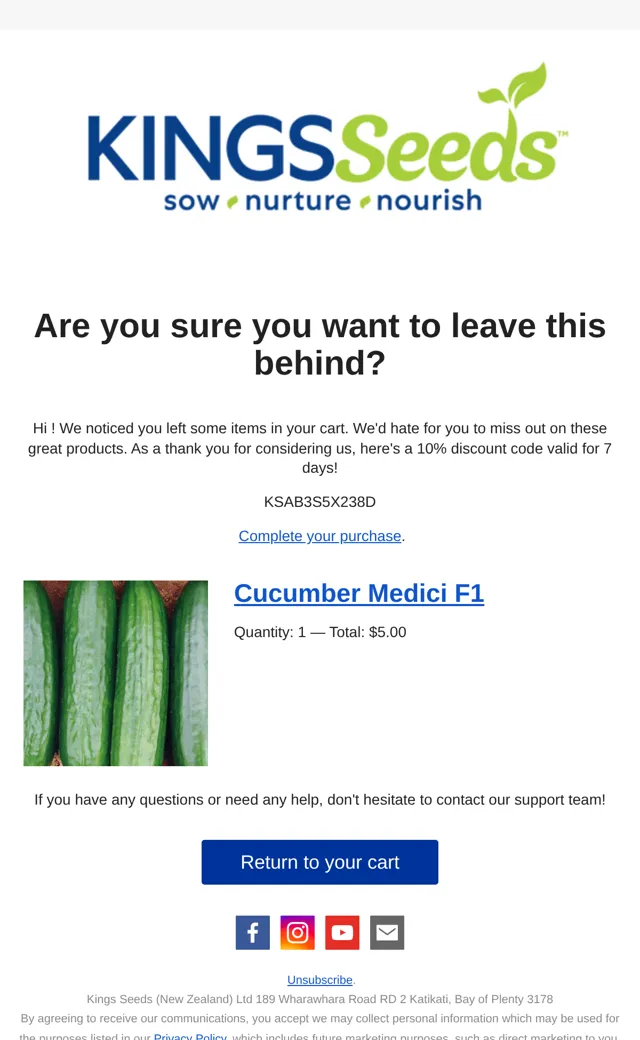Viewport: 640px width, 1040px height.
Task: Open the Cucumber Medici F1 product link
Action: tap(359, 593)
